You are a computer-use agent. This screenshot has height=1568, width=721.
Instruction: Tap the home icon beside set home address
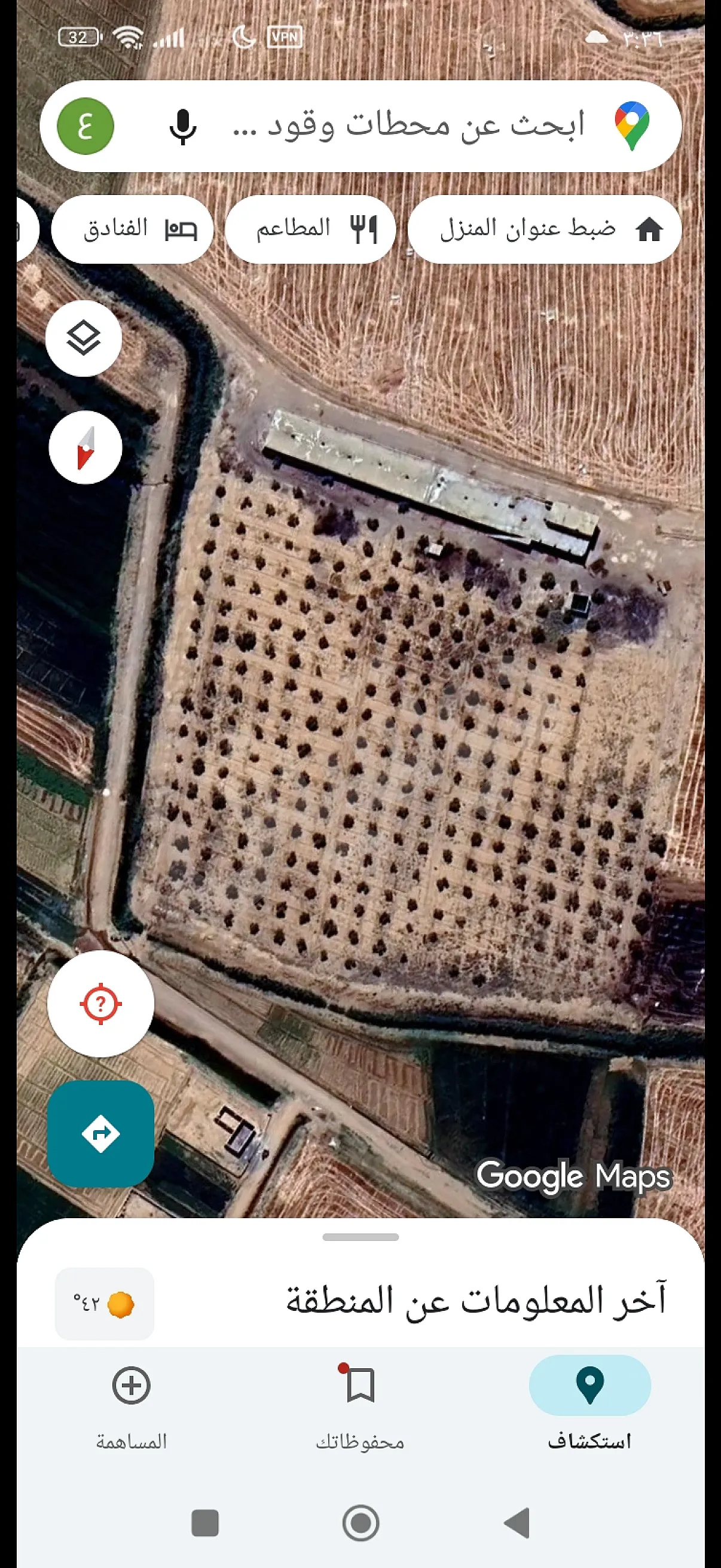pos(650,228)
